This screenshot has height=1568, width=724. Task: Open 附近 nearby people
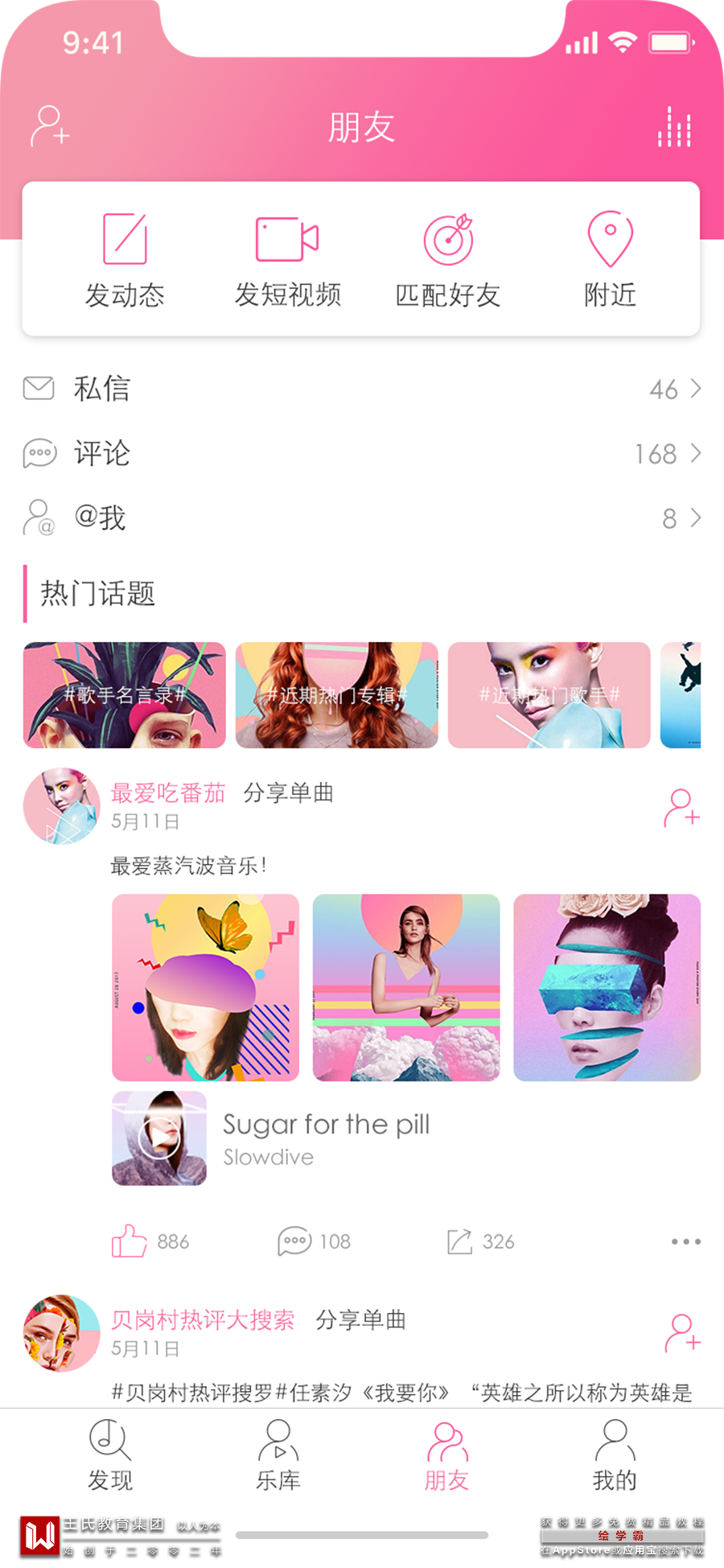pos(610,261)
